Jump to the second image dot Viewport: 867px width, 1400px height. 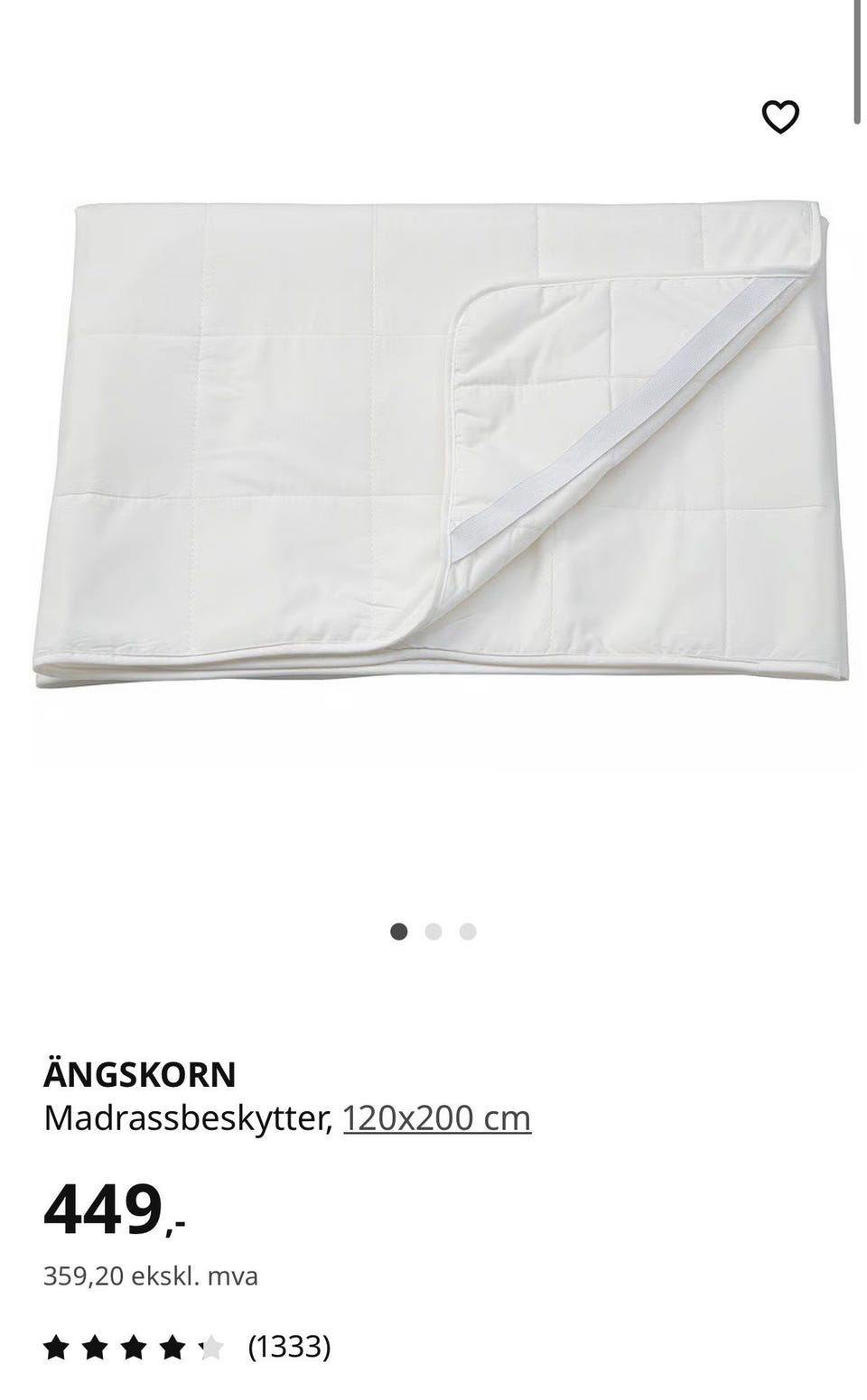(433, 932)
